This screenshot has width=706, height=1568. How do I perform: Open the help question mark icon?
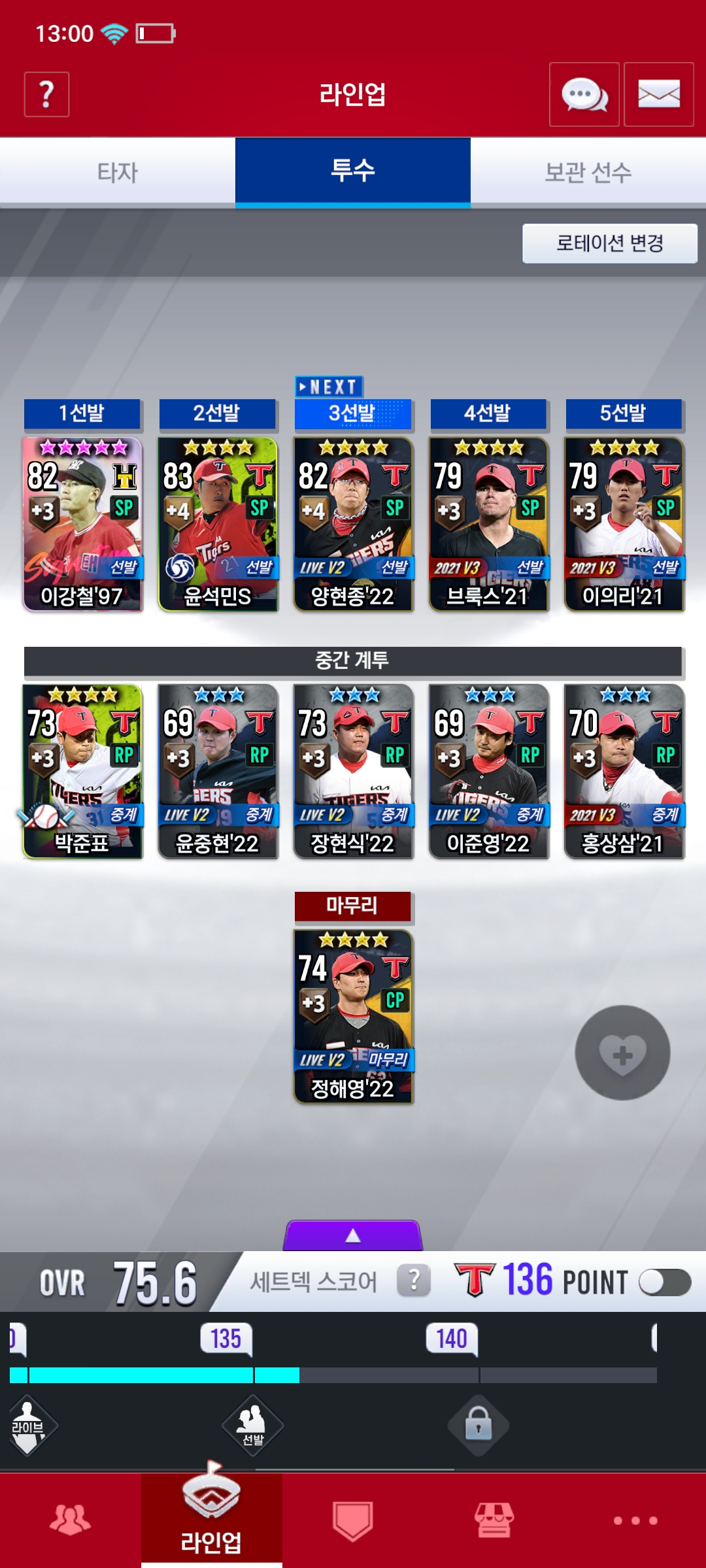(46, 95)
